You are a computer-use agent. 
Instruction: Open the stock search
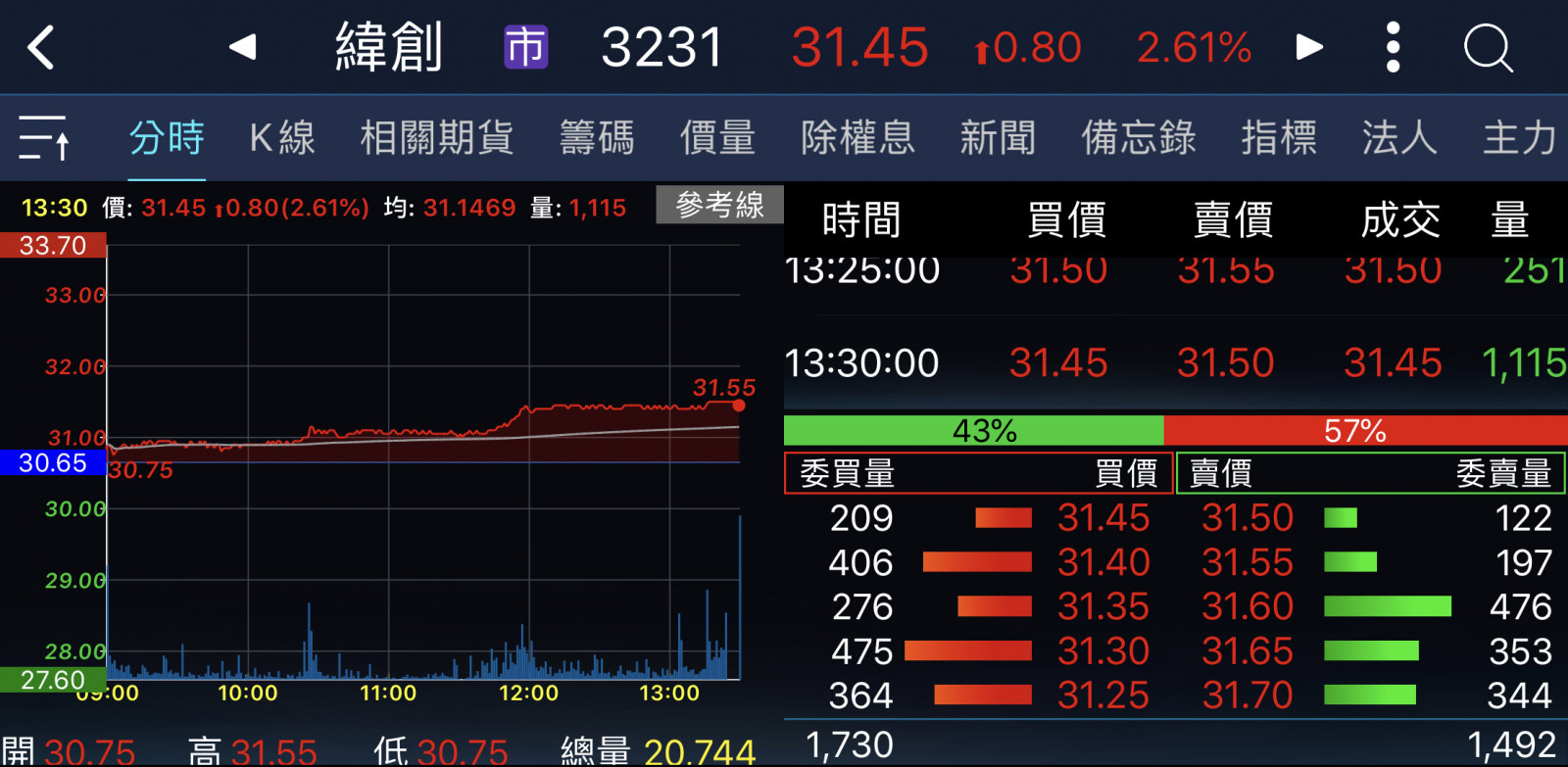pos(1488,47)
